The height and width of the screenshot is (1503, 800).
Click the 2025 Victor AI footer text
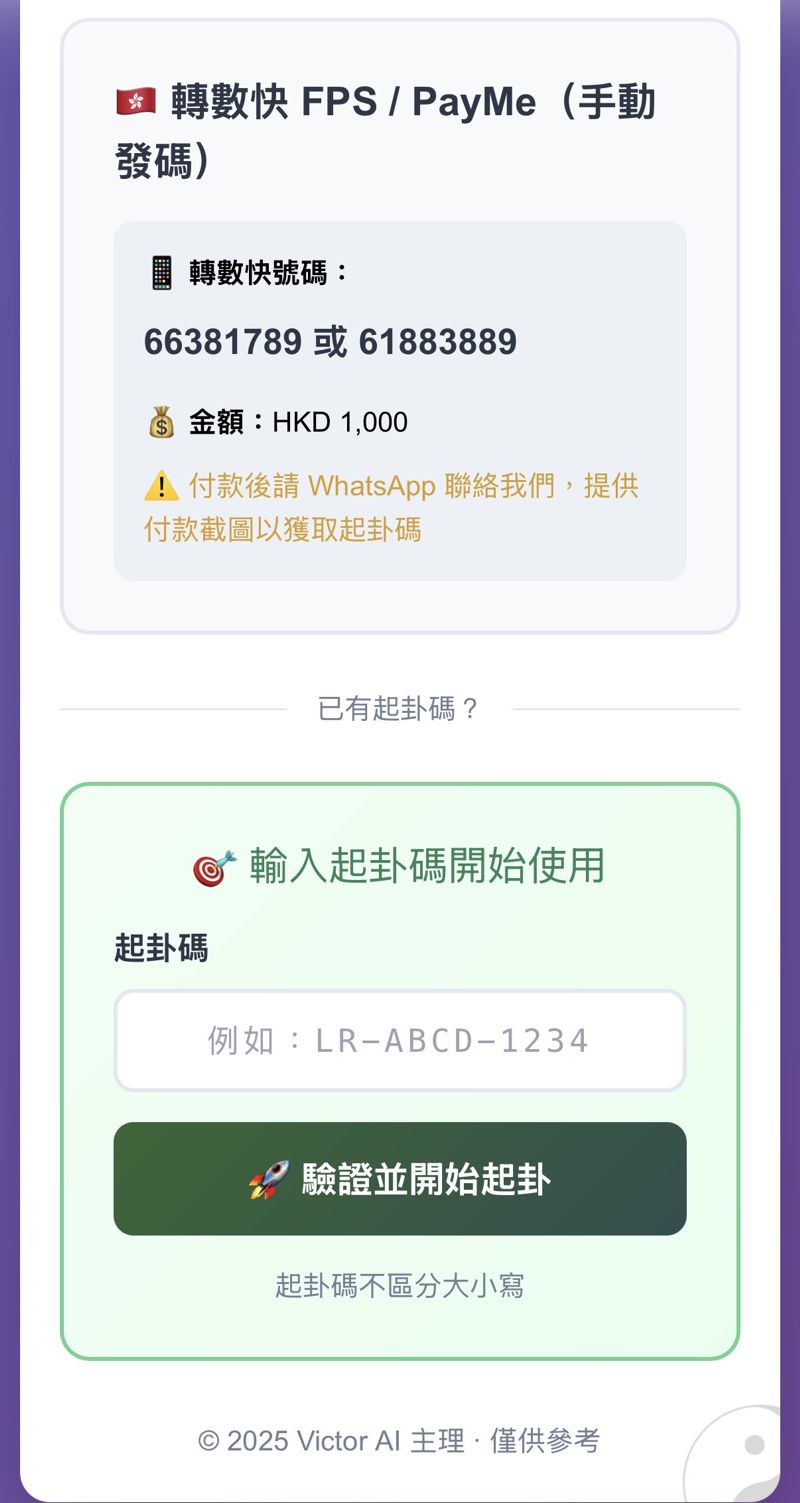pyautogui.click(x=399, y=1440)
